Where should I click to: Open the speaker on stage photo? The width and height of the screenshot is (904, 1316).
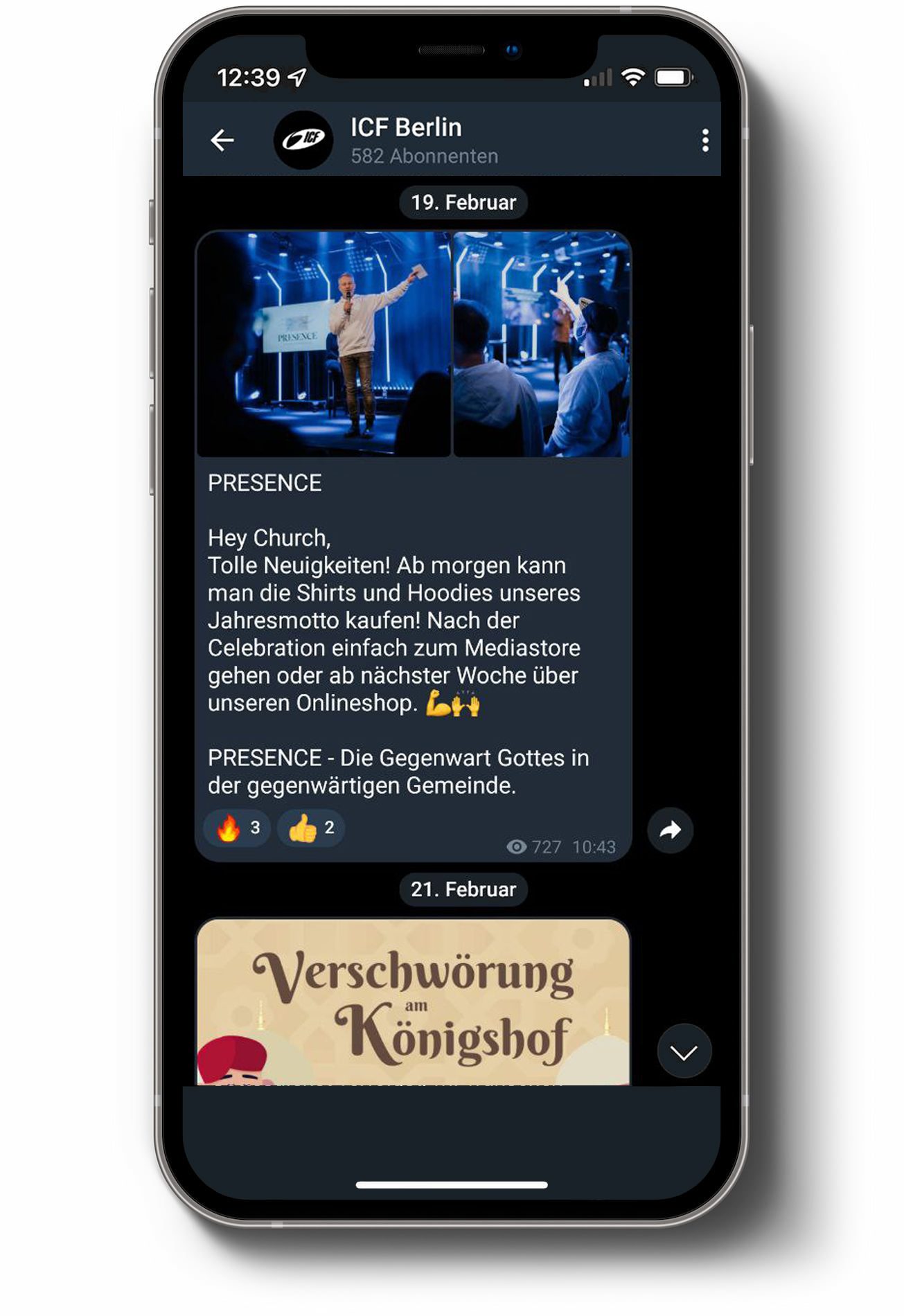tap(324, 344)
